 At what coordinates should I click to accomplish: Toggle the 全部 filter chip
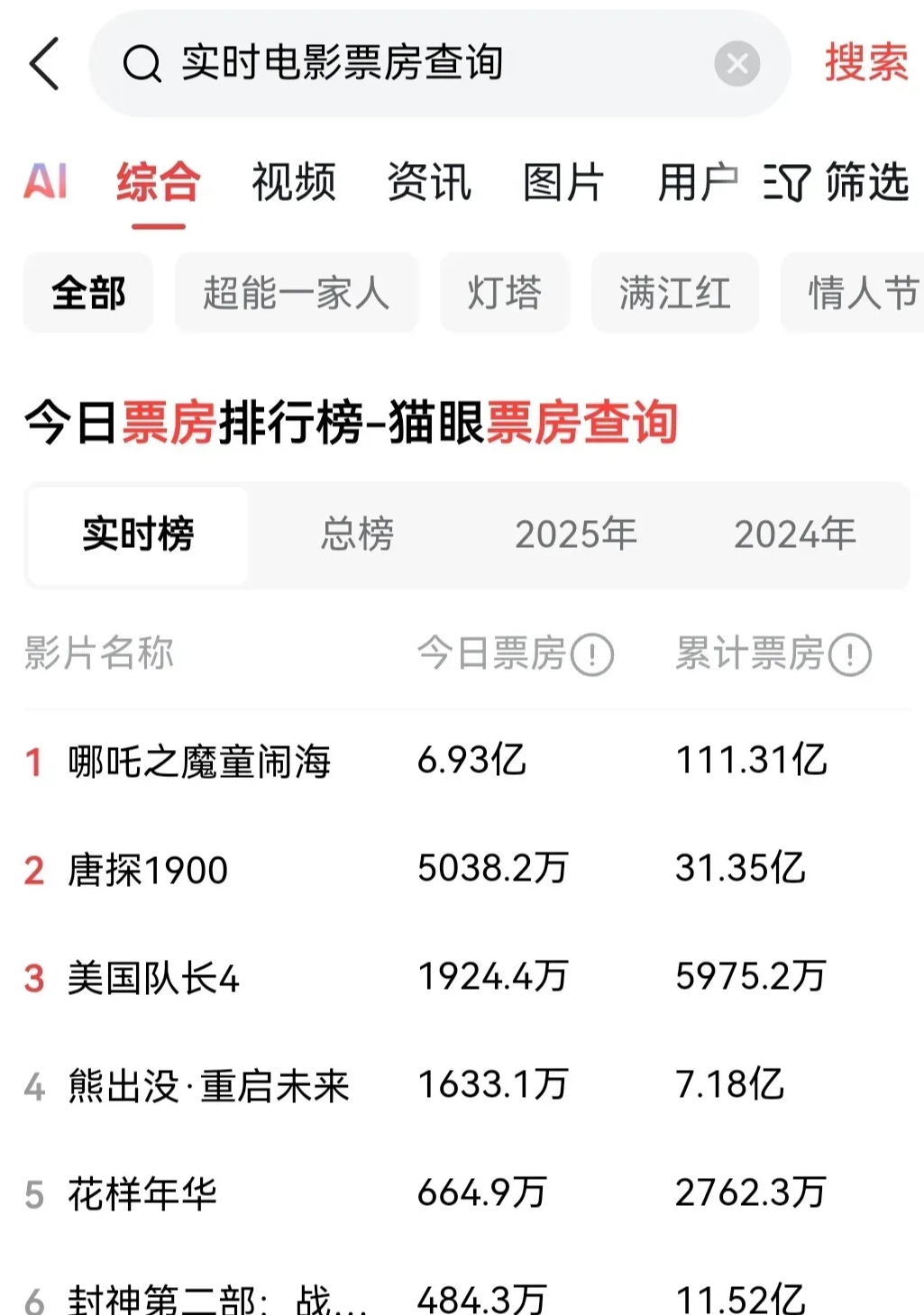click(87, 294)
